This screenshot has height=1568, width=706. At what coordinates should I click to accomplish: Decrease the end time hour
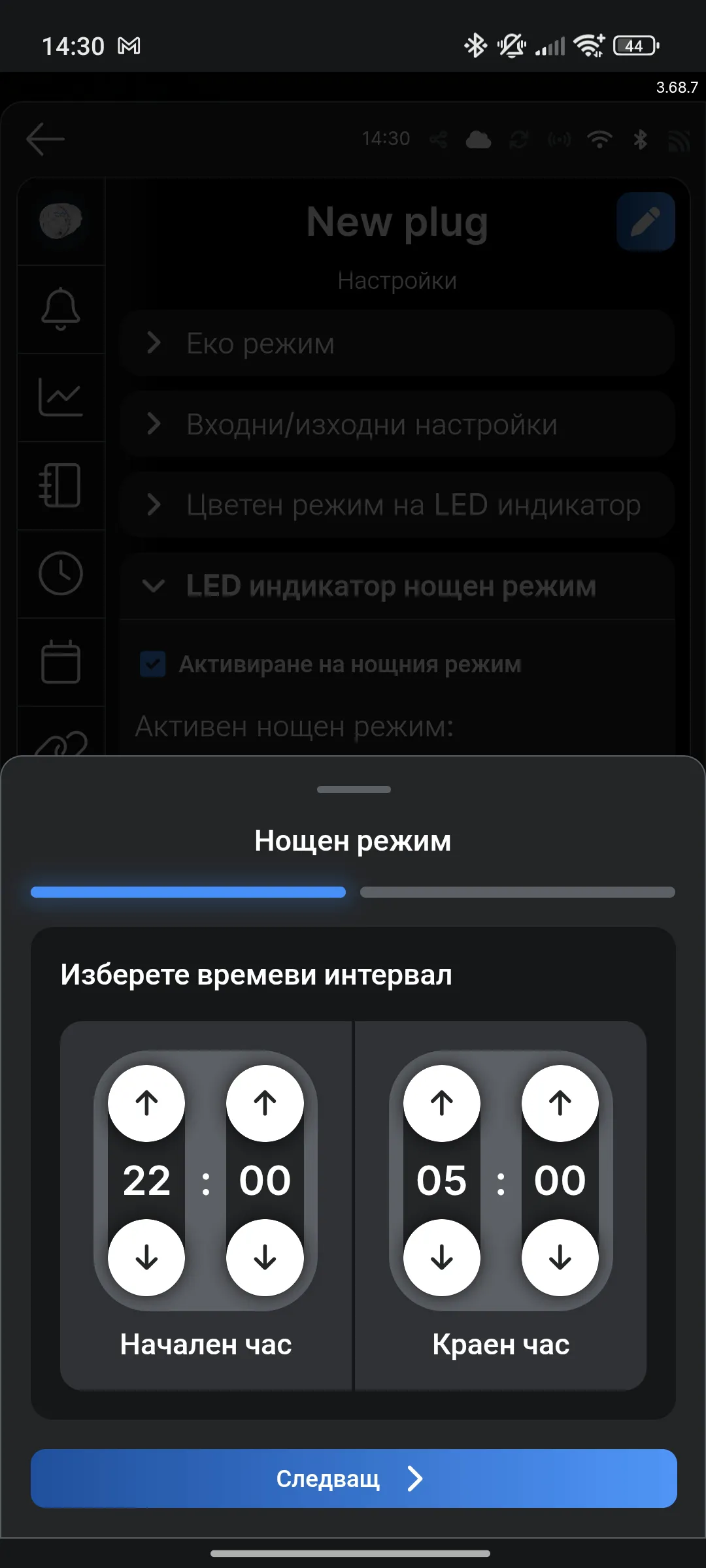442,1257
